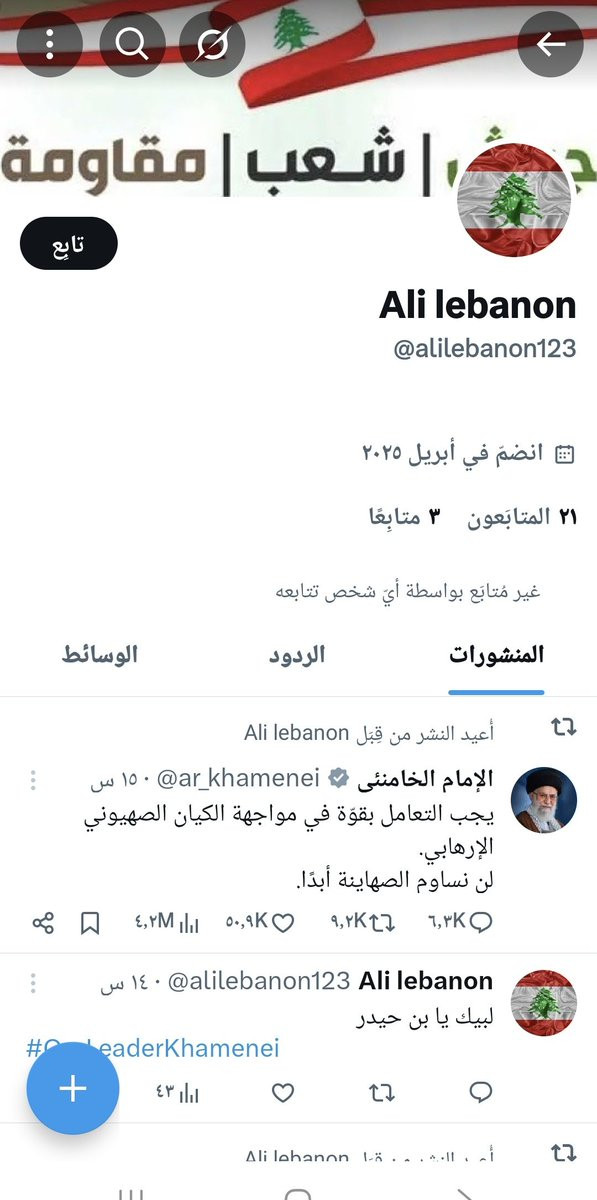Select the المنشورات tab
Viewport: 597px width, 1200px height.
pos(496,655)
